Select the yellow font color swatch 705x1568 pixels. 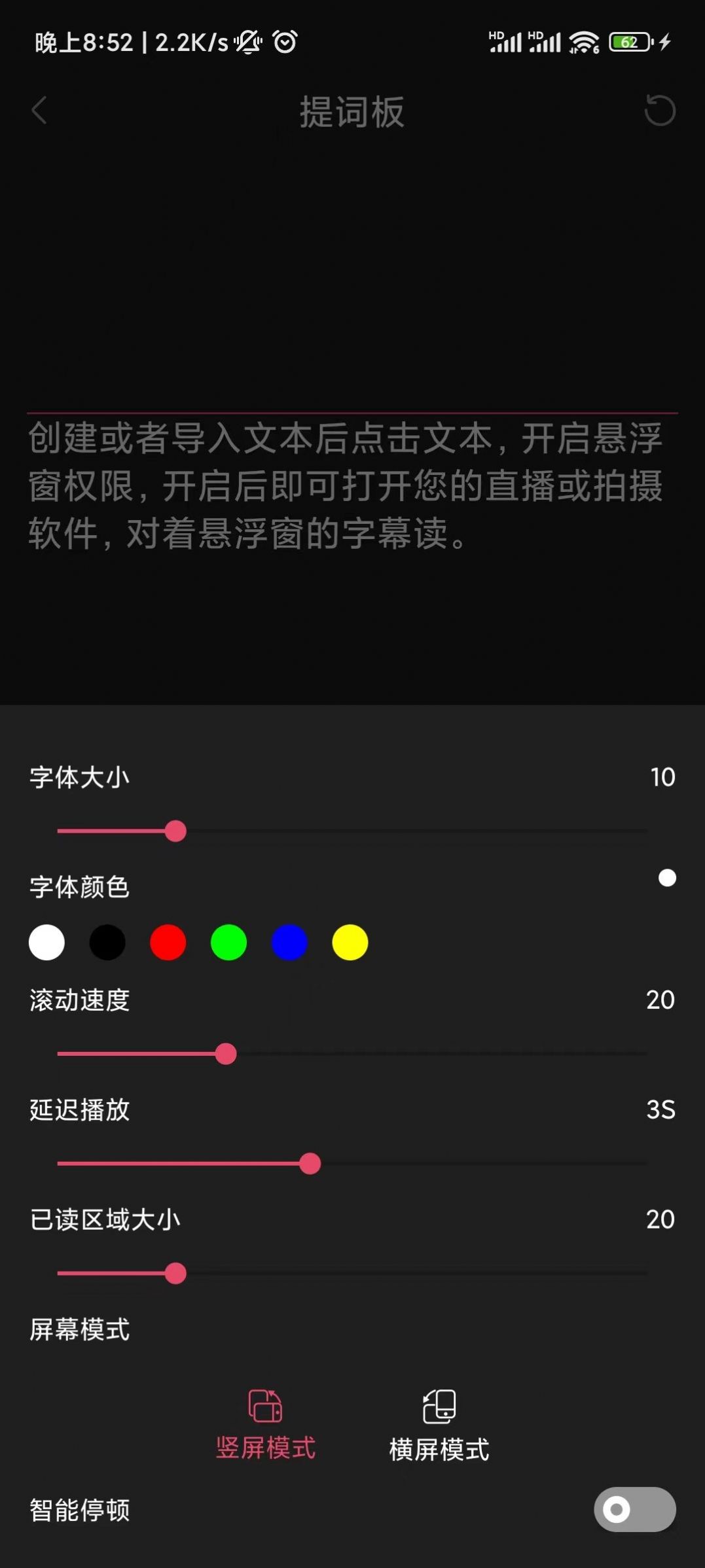coord(350,942)
